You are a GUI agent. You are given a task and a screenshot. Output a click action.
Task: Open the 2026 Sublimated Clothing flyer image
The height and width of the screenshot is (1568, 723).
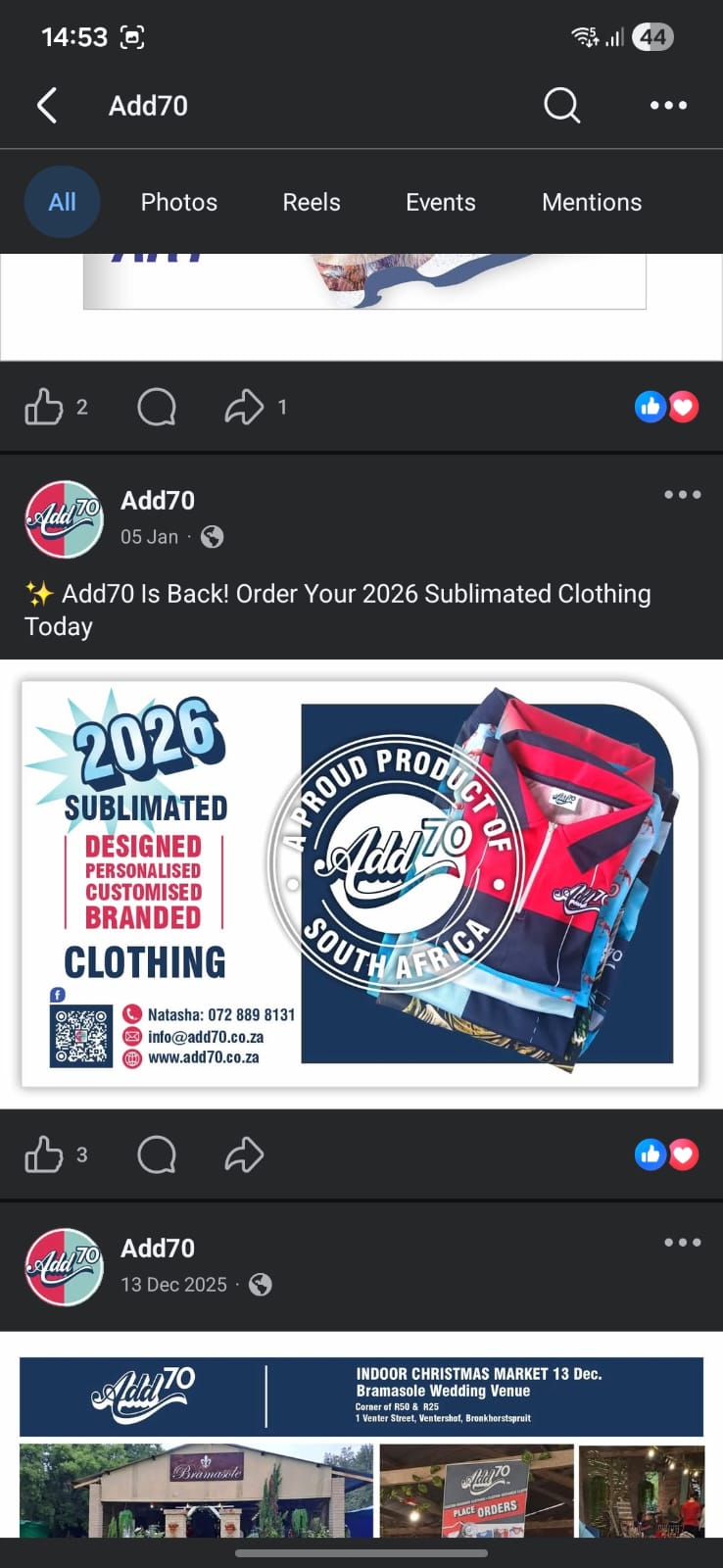pyautogui.click(x=361, y=877)
